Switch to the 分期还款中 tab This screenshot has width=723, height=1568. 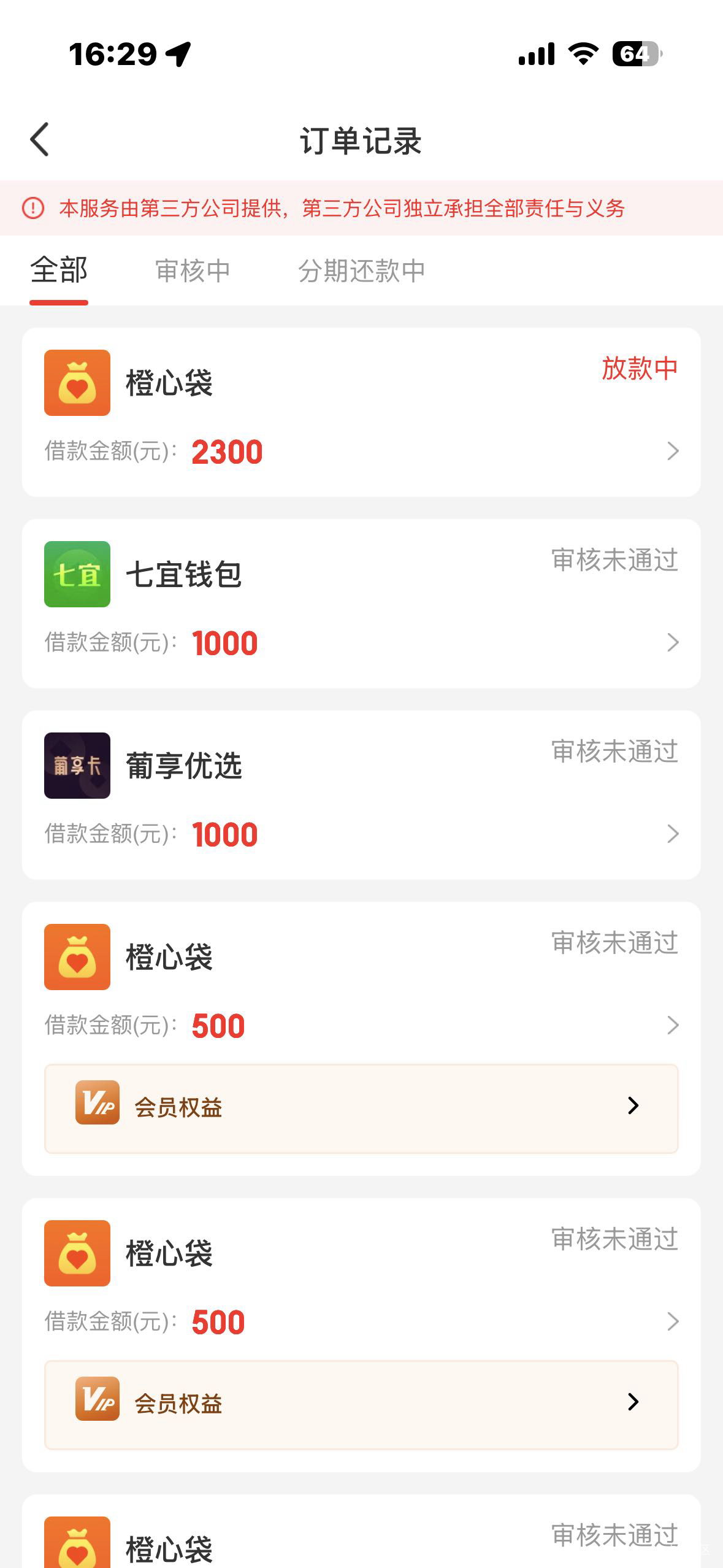pyautogui.click(x=362, y=271)
